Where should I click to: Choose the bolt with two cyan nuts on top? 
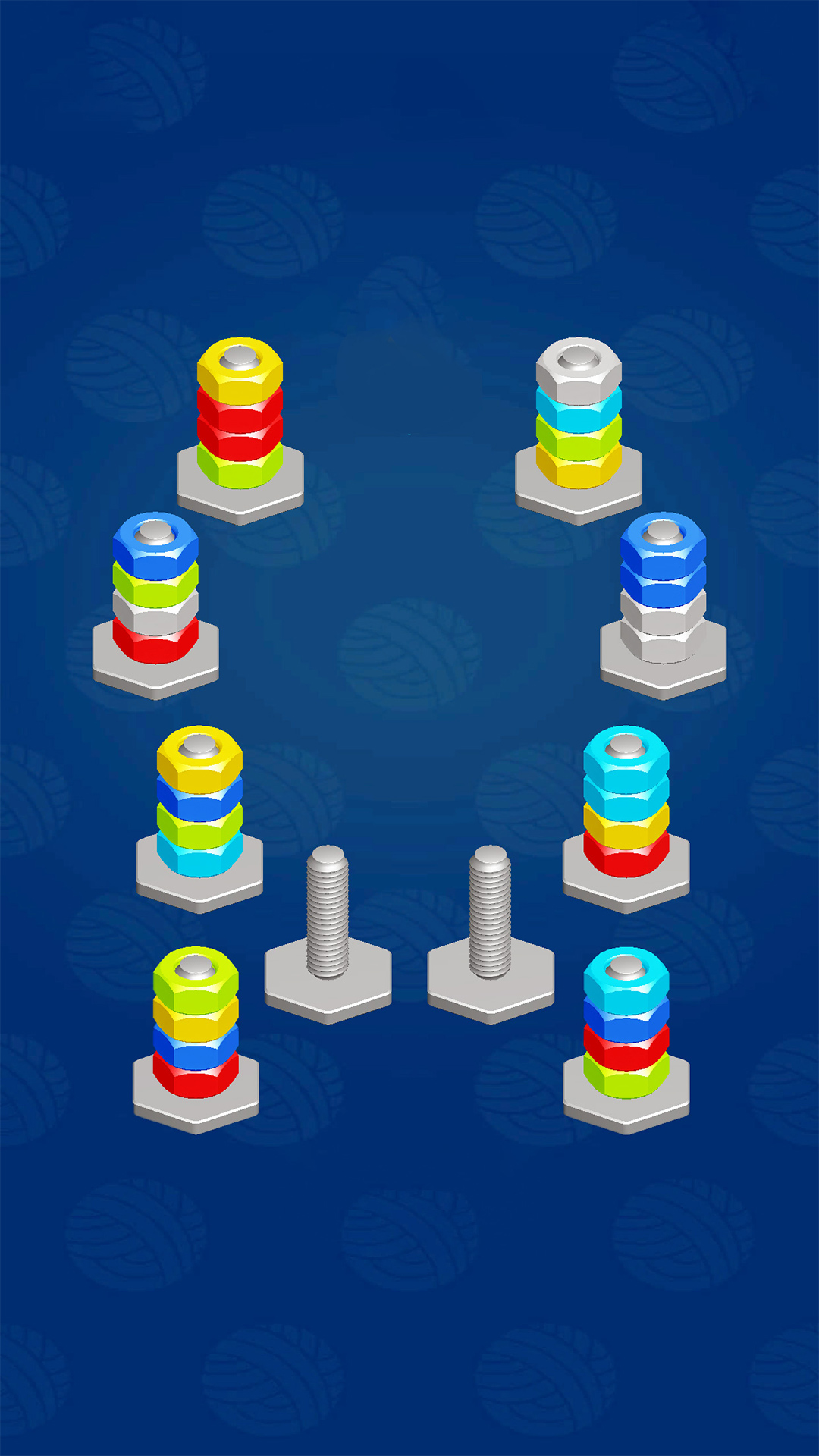(x=626, y=813)
